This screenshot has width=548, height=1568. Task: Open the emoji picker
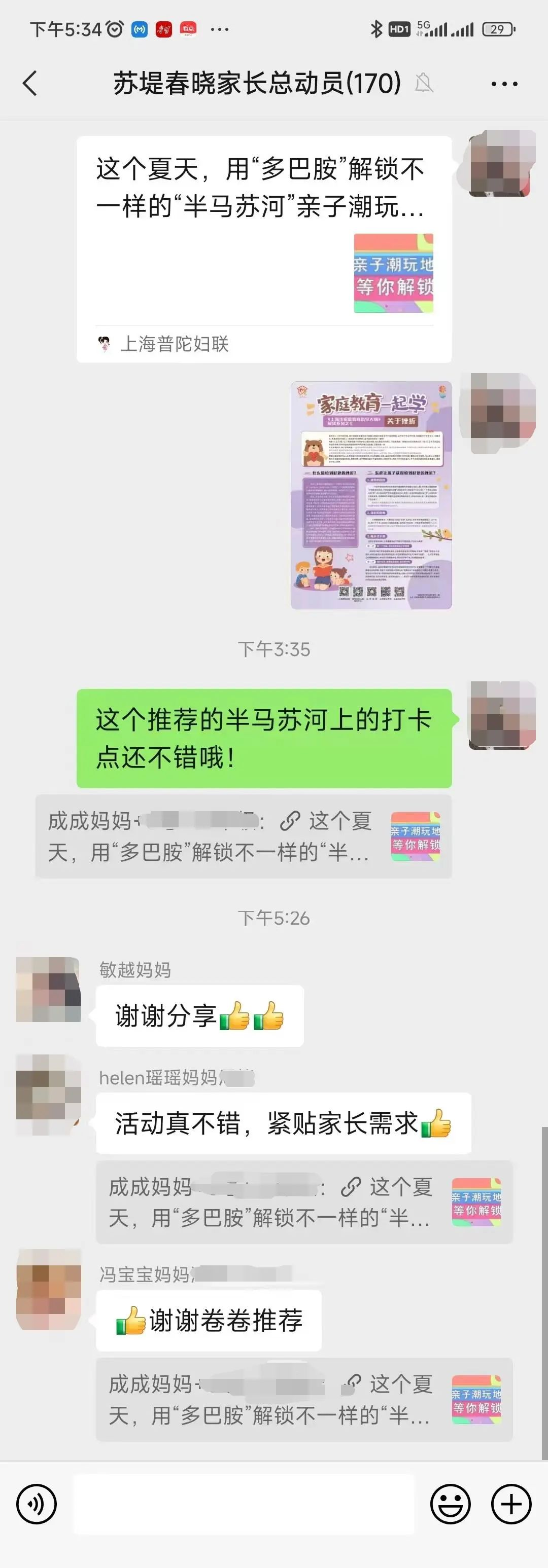[x=450, y=1504]
